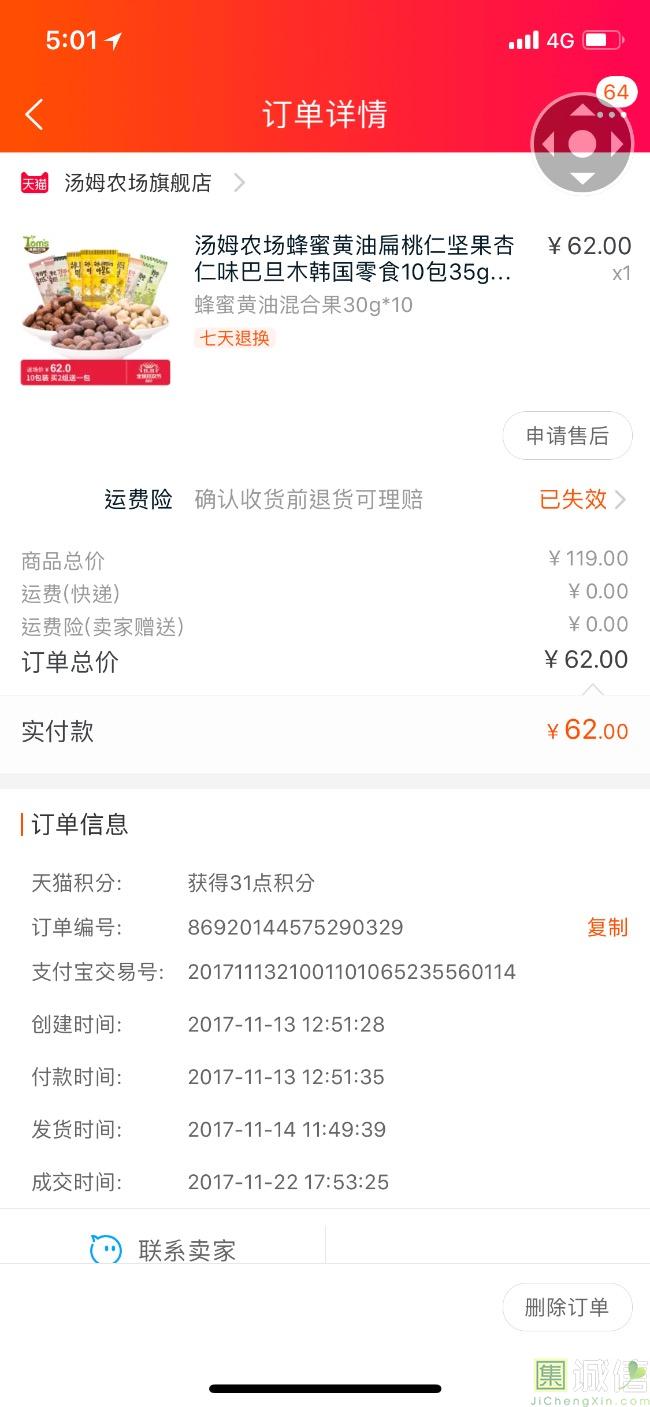Tap the 申请售后 button
The width and height of the screenshot is (650, 1407).
(567, 436)
